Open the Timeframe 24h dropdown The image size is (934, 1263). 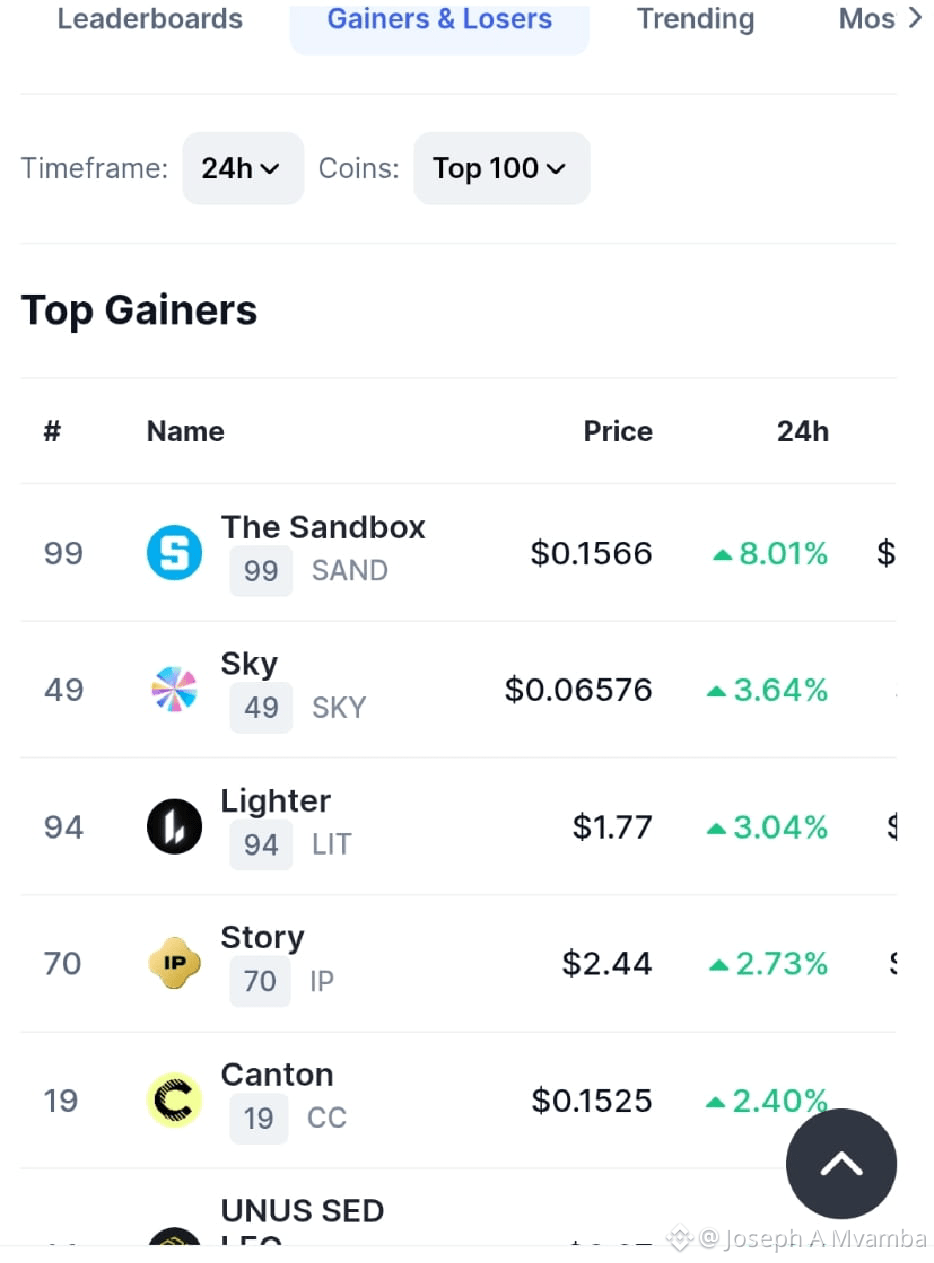243,168
